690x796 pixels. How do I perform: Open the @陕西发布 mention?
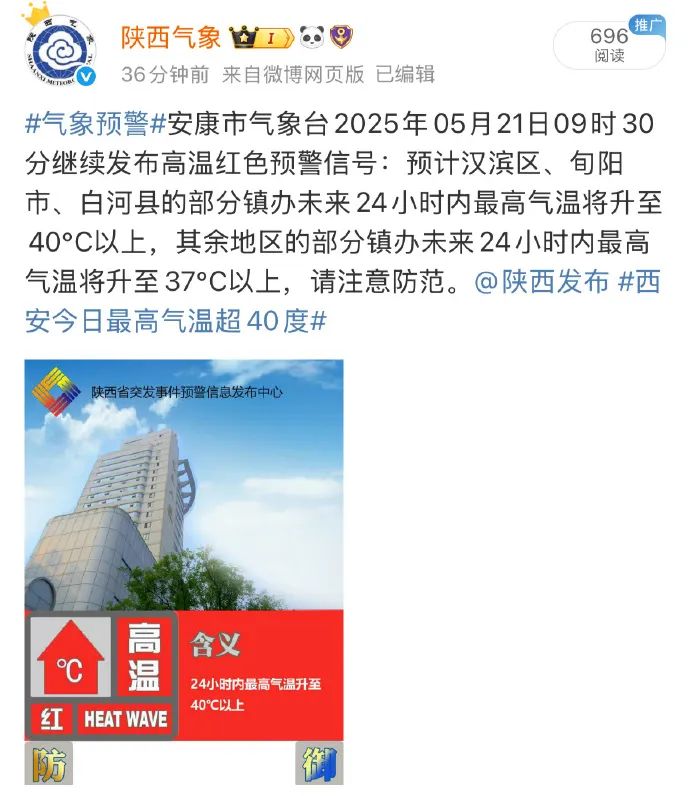[541, 283]
